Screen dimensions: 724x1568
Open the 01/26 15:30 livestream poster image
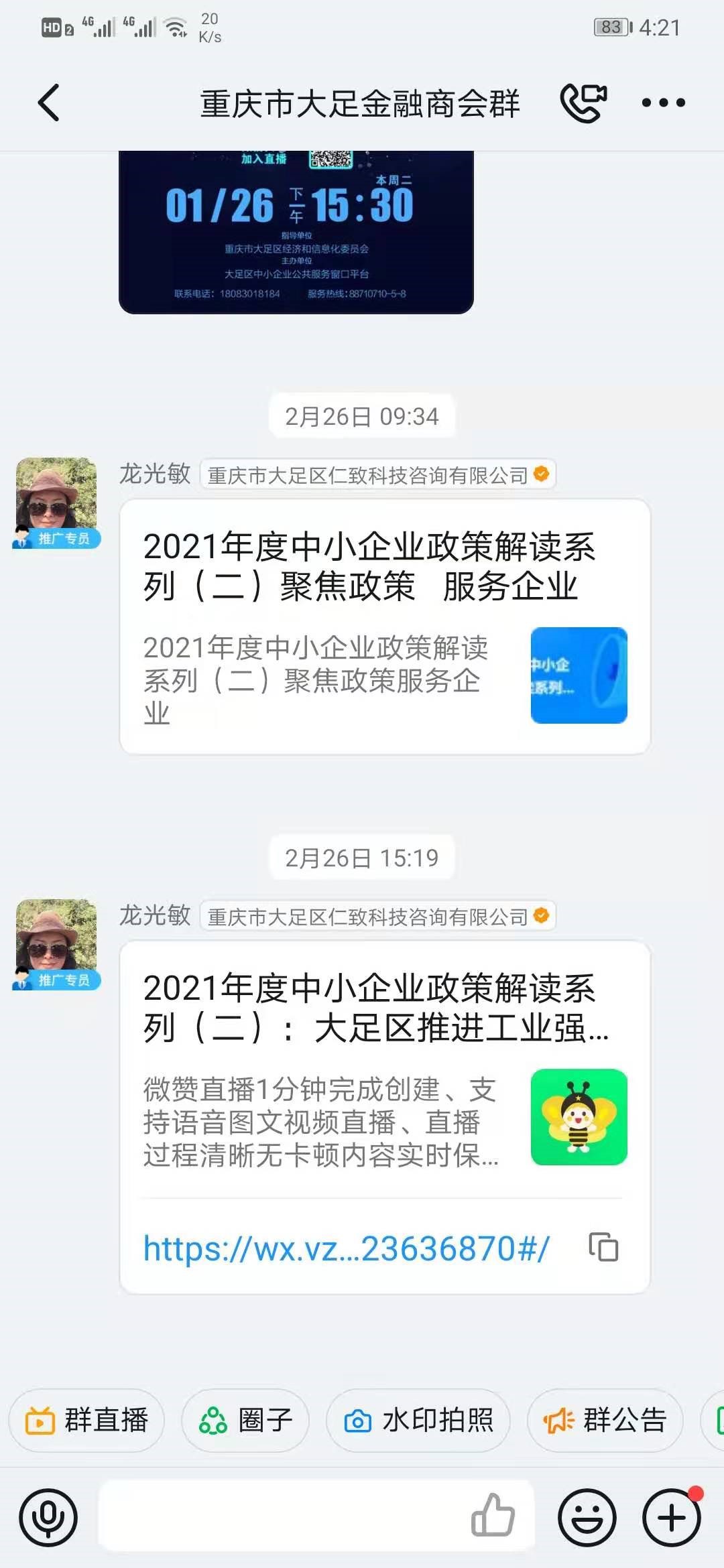(296, 231)
